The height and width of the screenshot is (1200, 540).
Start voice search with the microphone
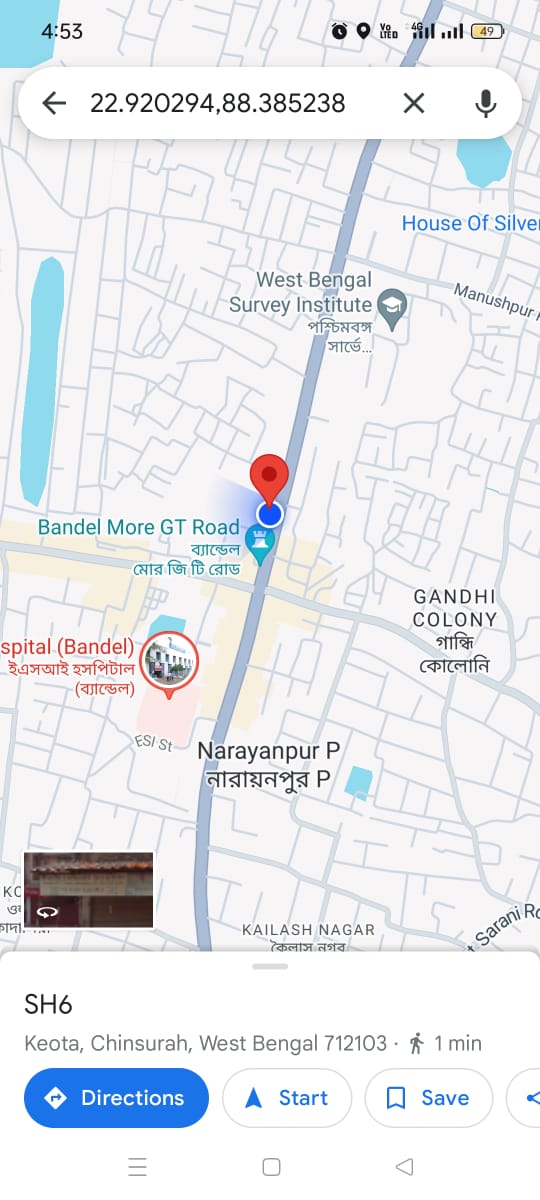coord(485,103)
